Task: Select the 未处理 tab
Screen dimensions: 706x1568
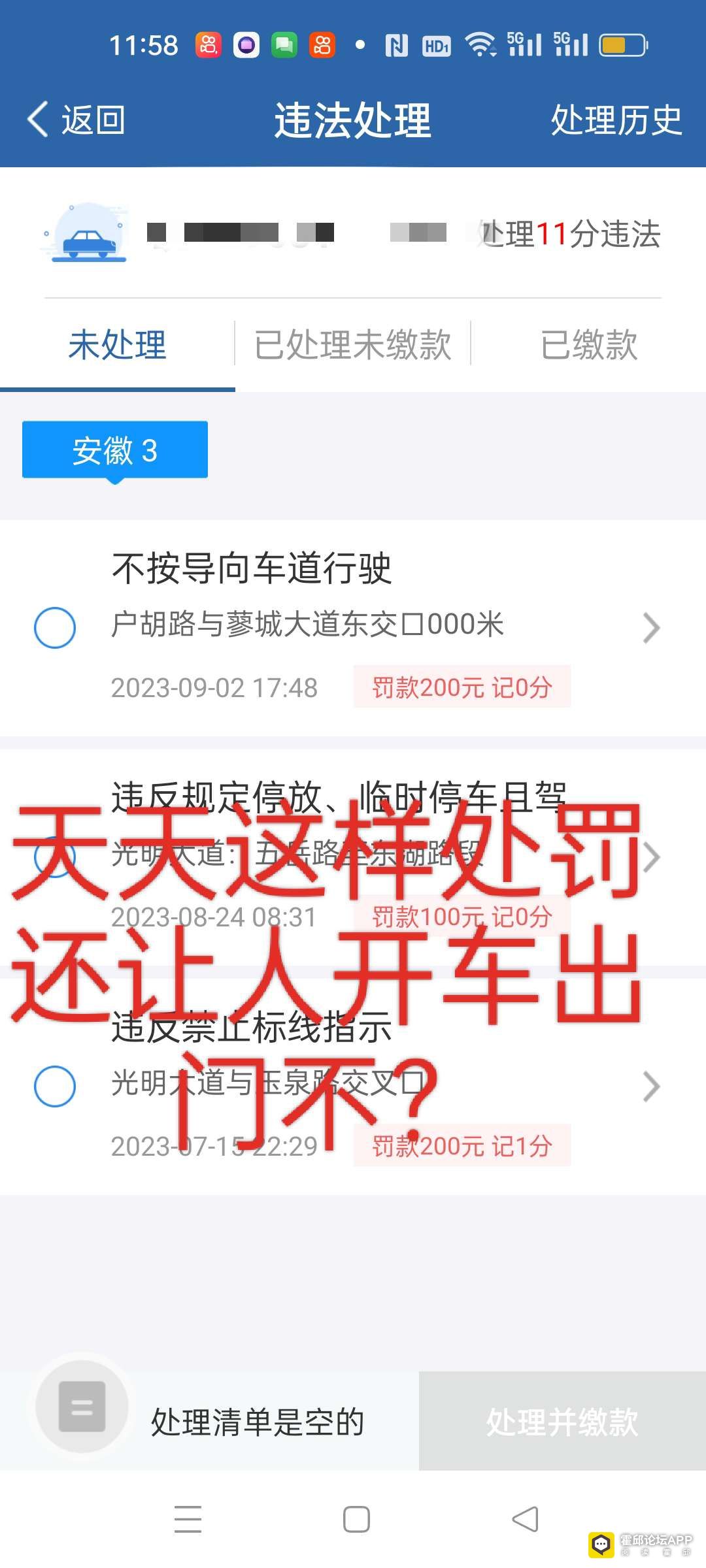Action: [x=118, y=344]
